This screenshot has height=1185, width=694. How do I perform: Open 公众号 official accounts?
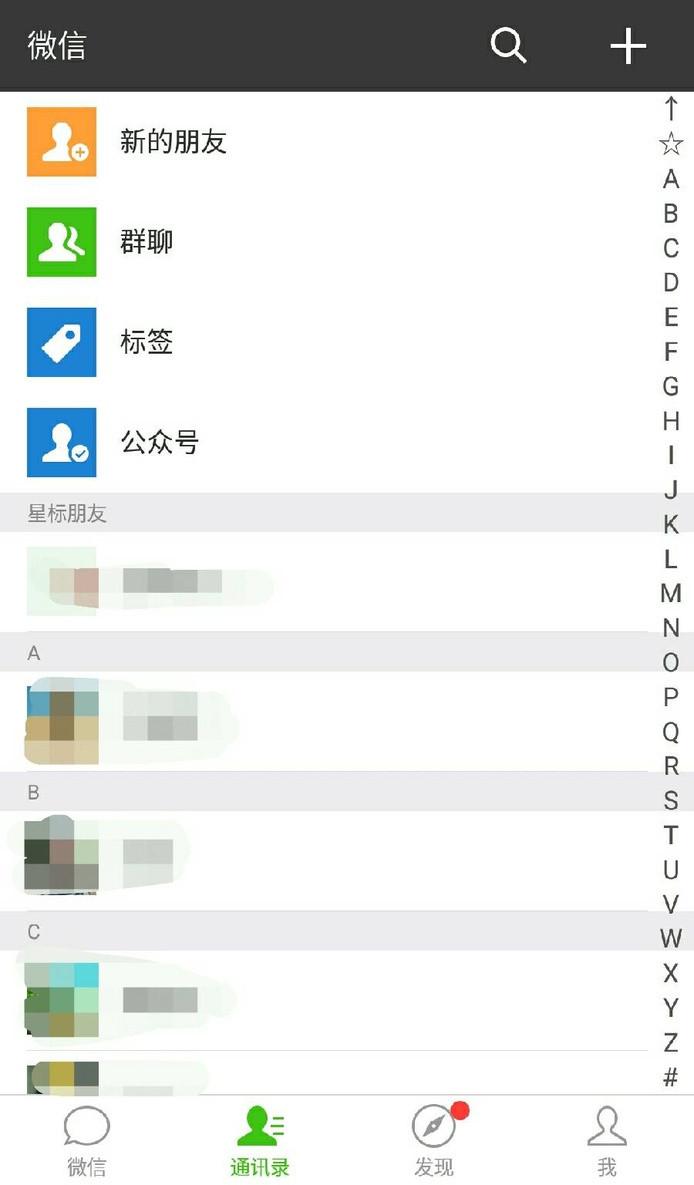coord(324,442)
